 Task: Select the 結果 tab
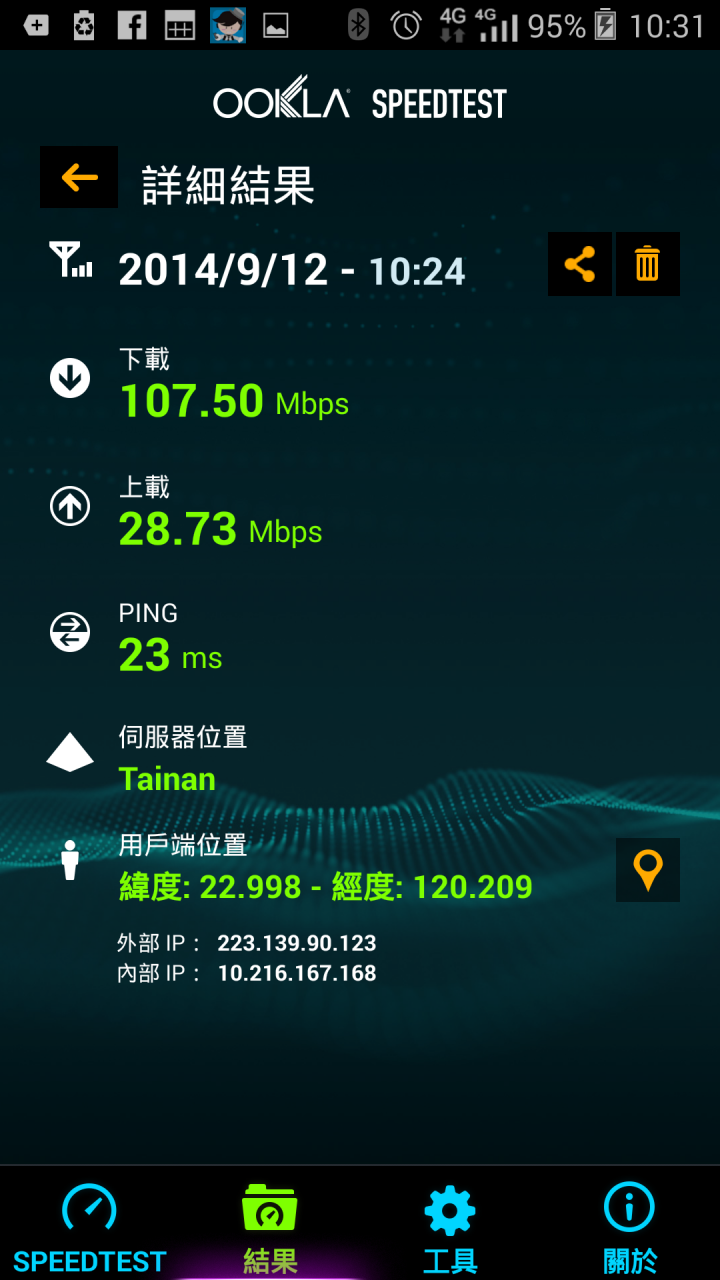tap(270, 1224)
